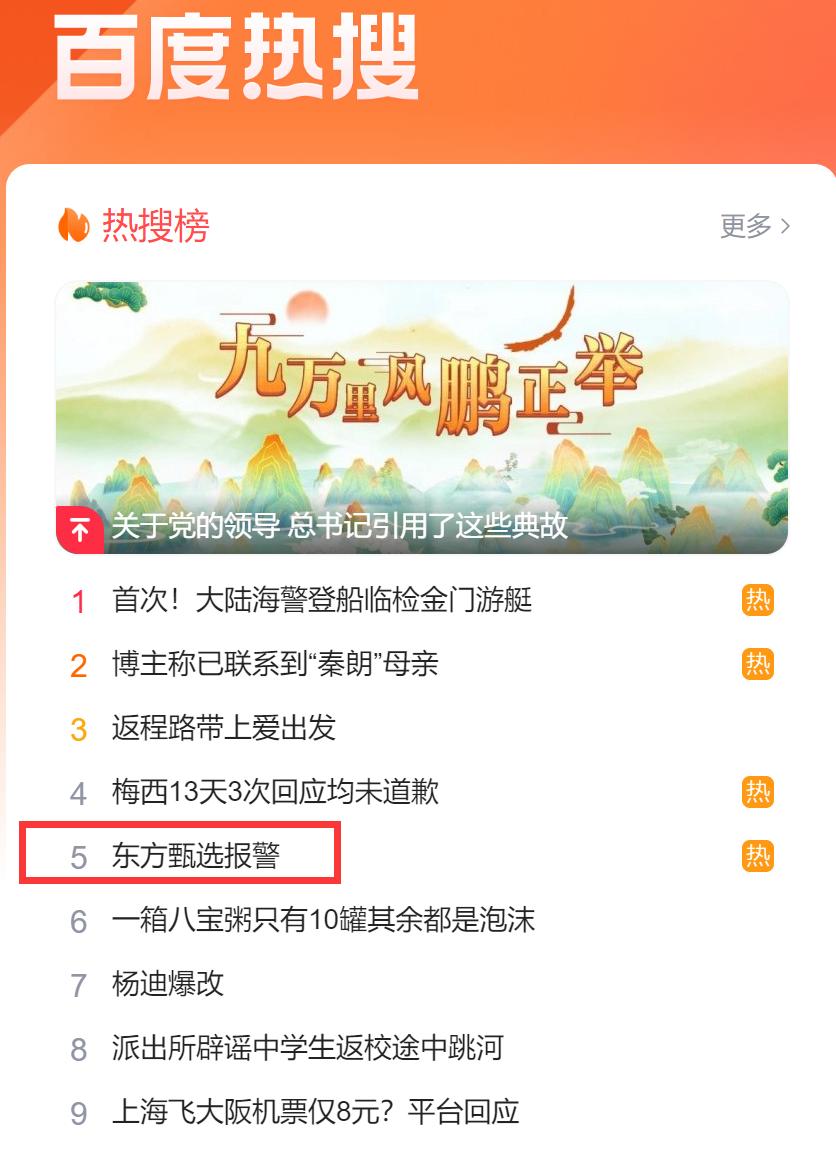Open hot search 首次！大陆海警登船临检金门游艇
The width and height of the screenshot is (836, 1152).
321,601
